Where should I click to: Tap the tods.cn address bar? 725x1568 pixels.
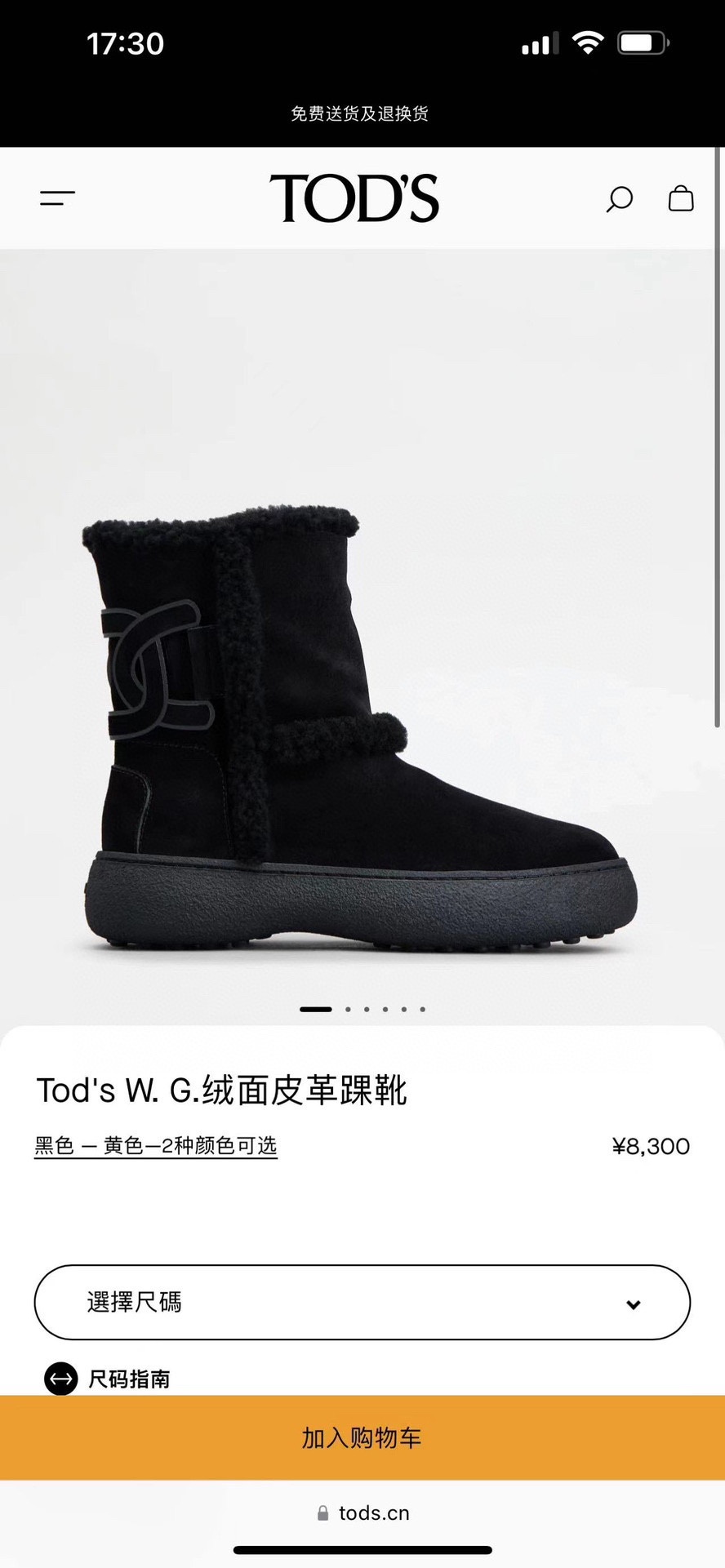(362, 1513)
